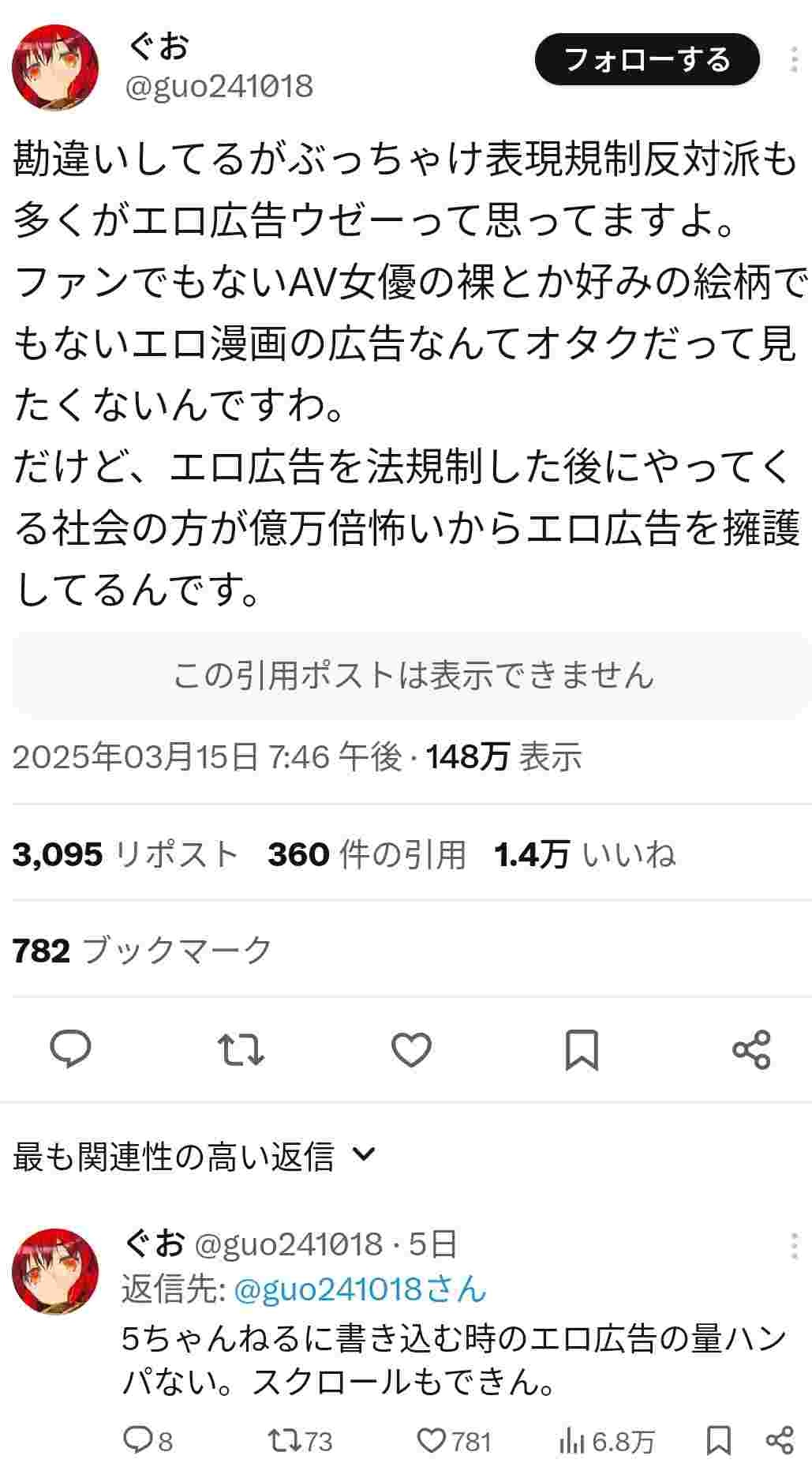Bookmark the main post
812x1467 pixels.
coord(582,1050)
